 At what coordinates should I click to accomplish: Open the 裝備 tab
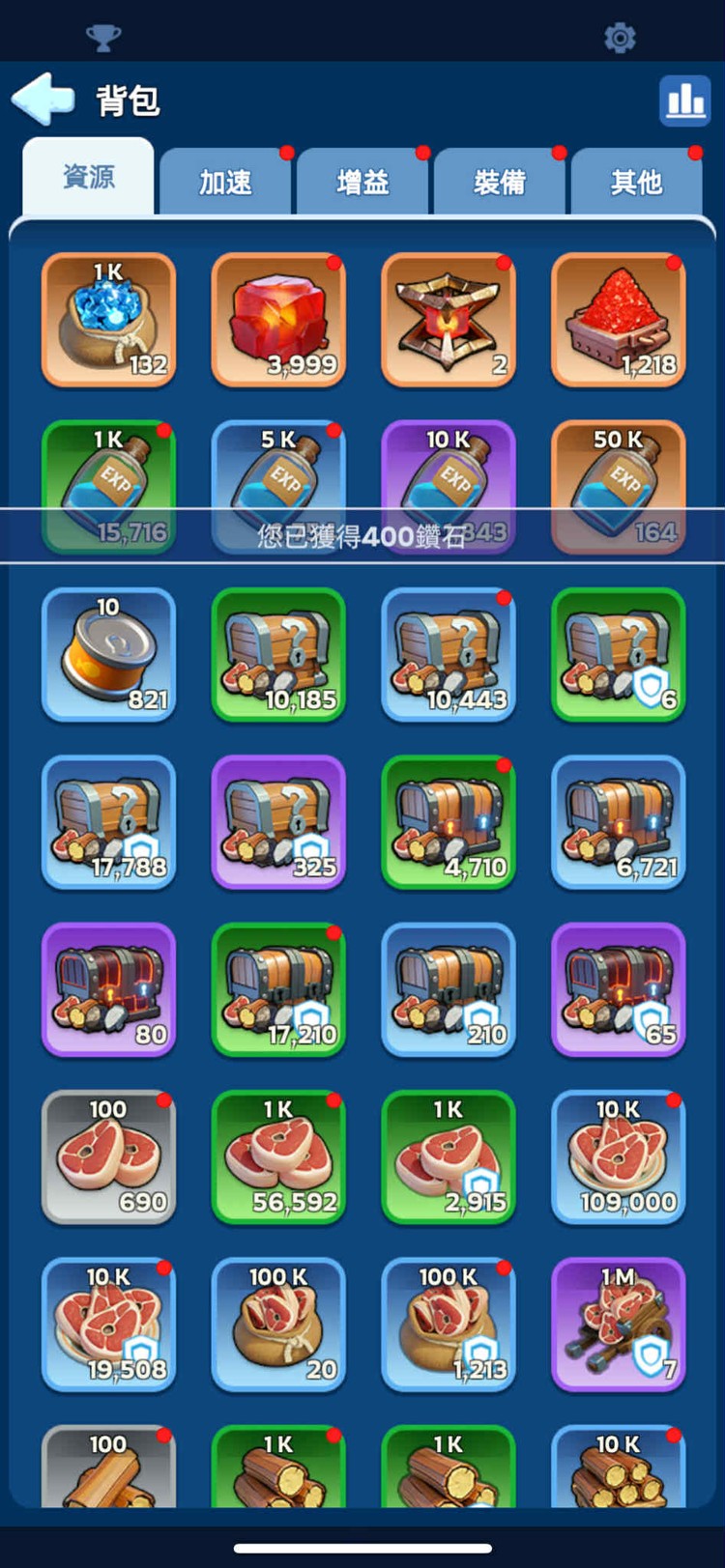point(500,182)
